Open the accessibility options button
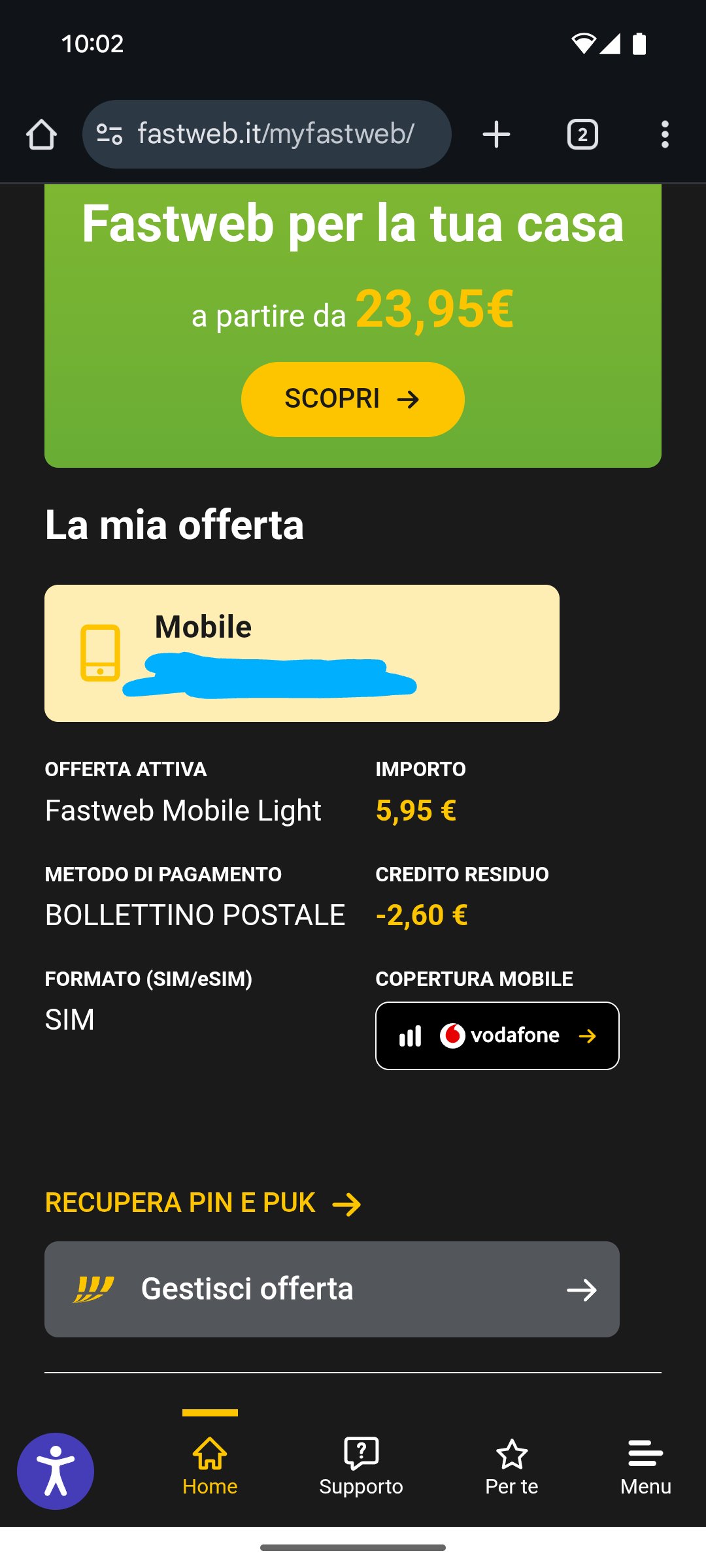The height and width of the screenshot is (1568, 706). coord(56,1471)
